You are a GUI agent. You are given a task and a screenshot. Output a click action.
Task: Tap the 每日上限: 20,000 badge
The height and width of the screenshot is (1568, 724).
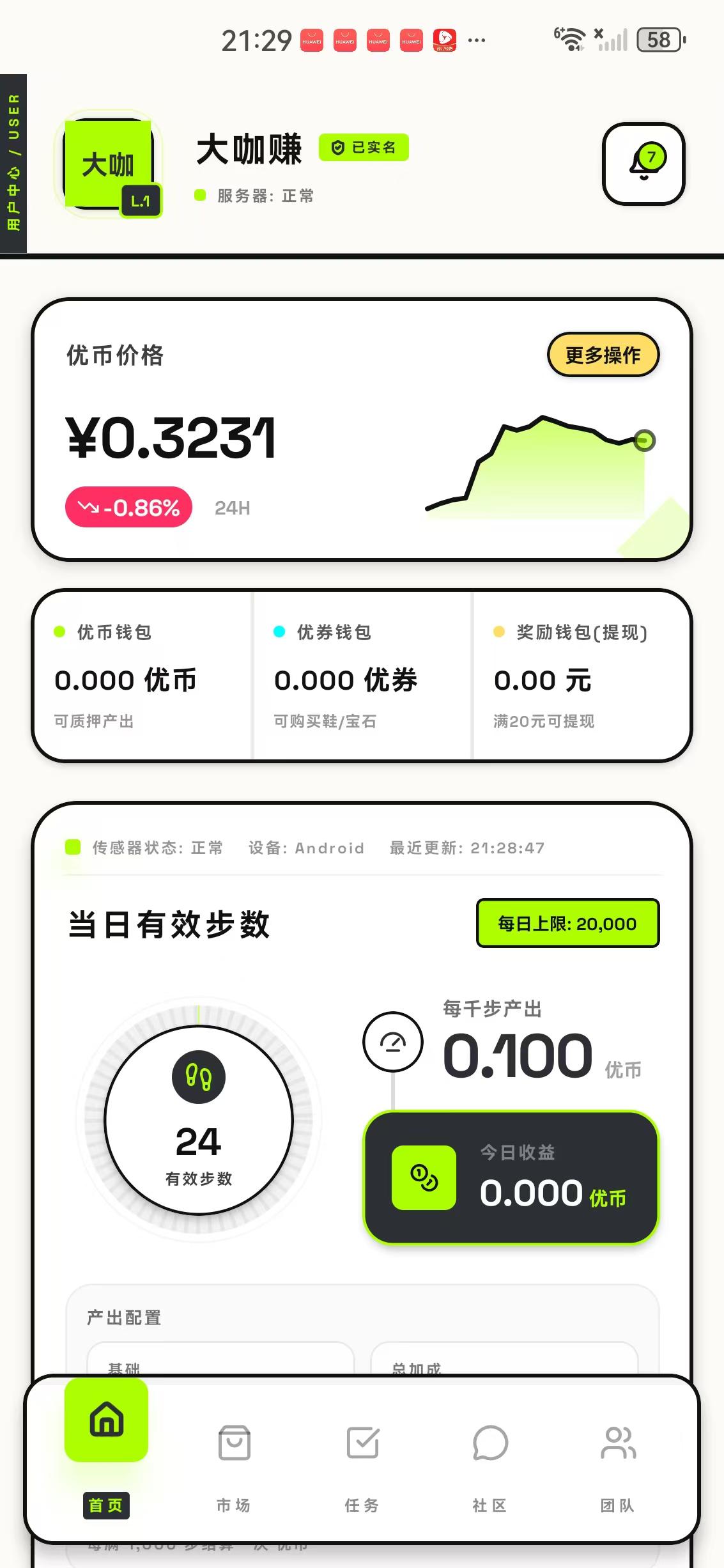pyautogui.click(x=567, y=923)
